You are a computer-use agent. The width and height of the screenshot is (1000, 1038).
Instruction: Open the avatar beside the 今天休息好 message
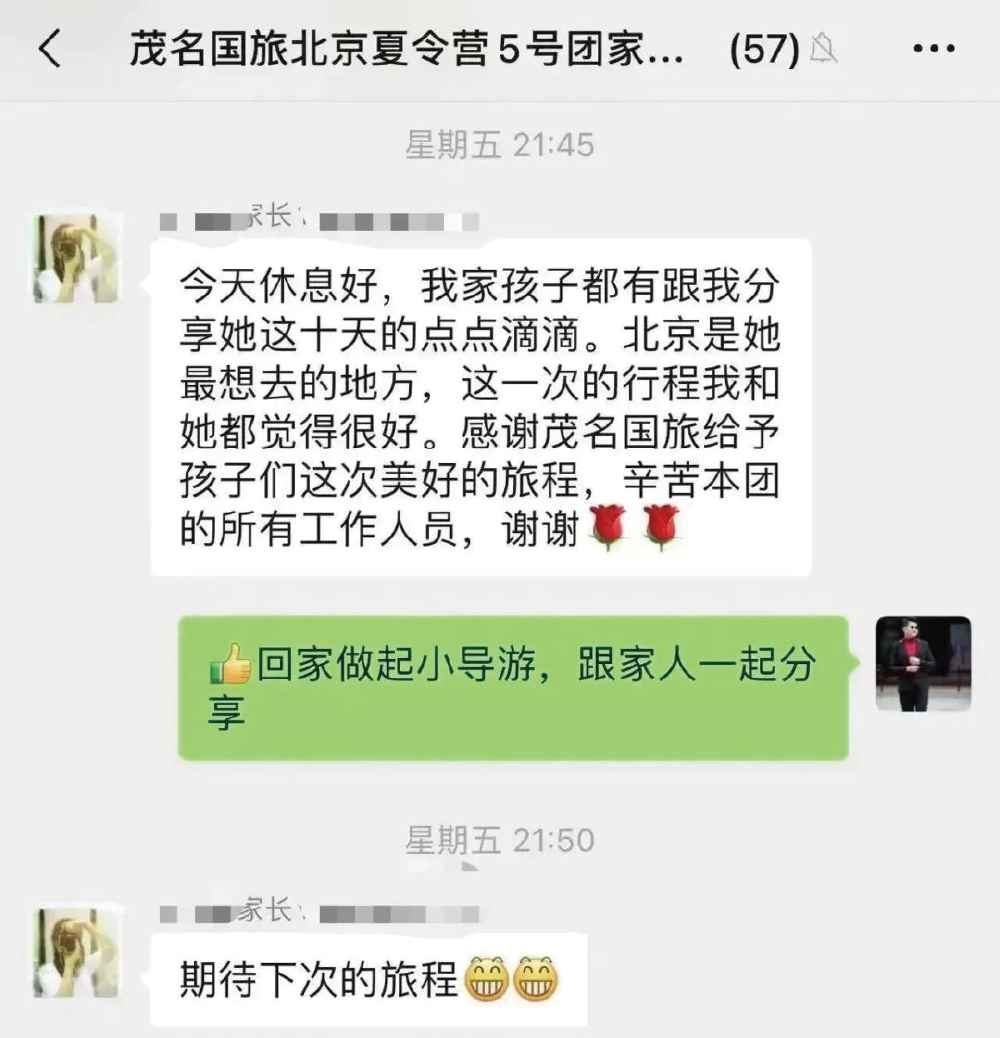click(x=76, y=257)
